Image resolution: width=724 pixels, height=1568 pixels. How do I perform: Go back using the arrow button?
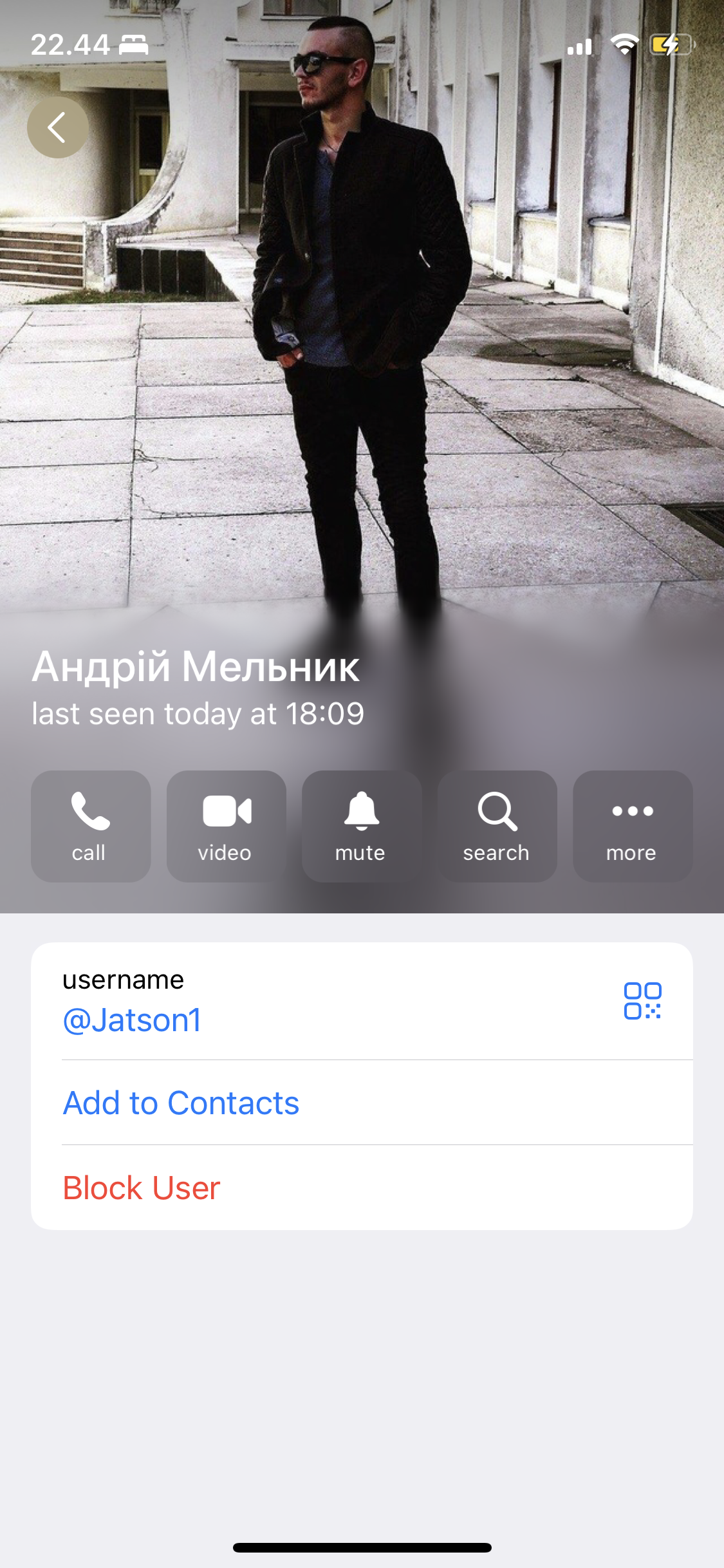[57, 127]
